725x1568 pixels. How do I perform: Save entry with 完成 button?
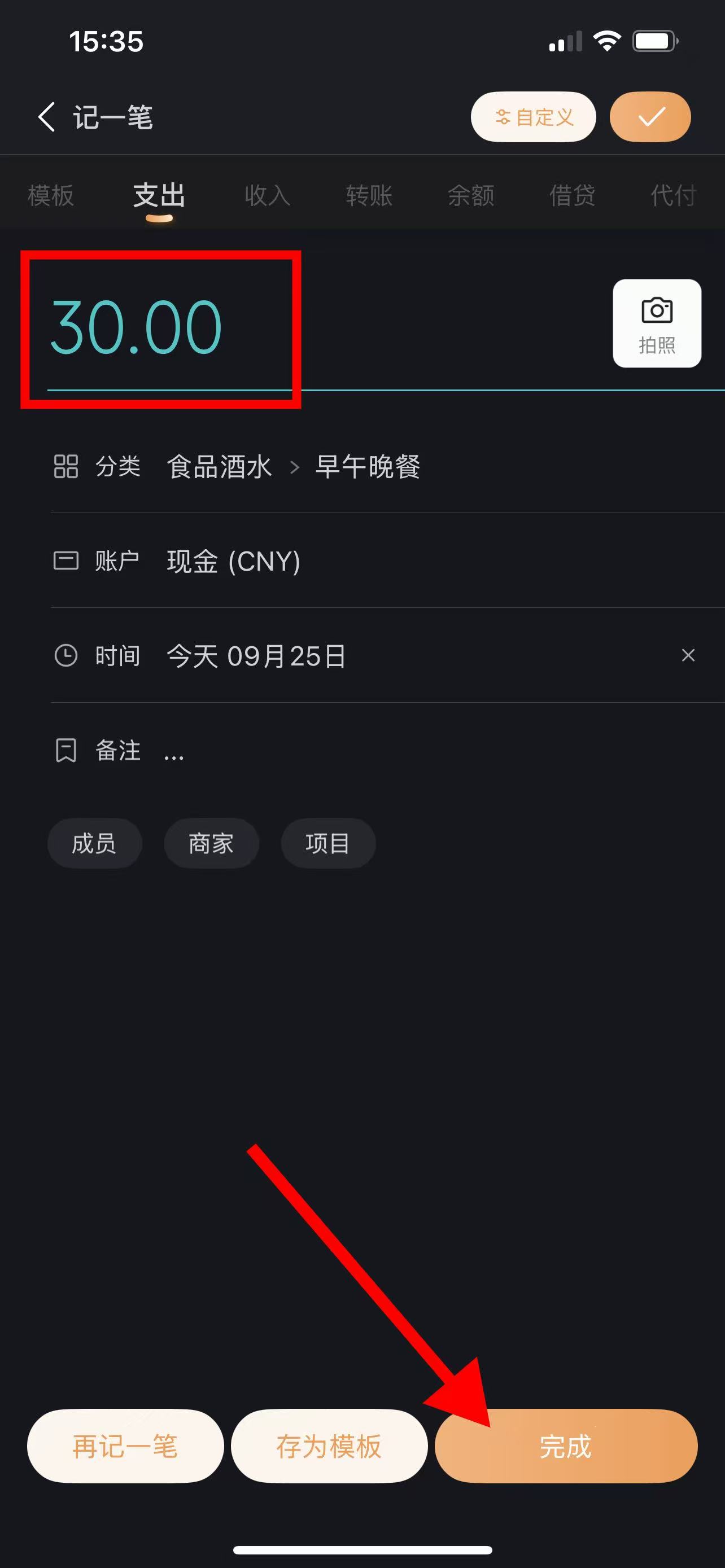(x=566, y=1446)
